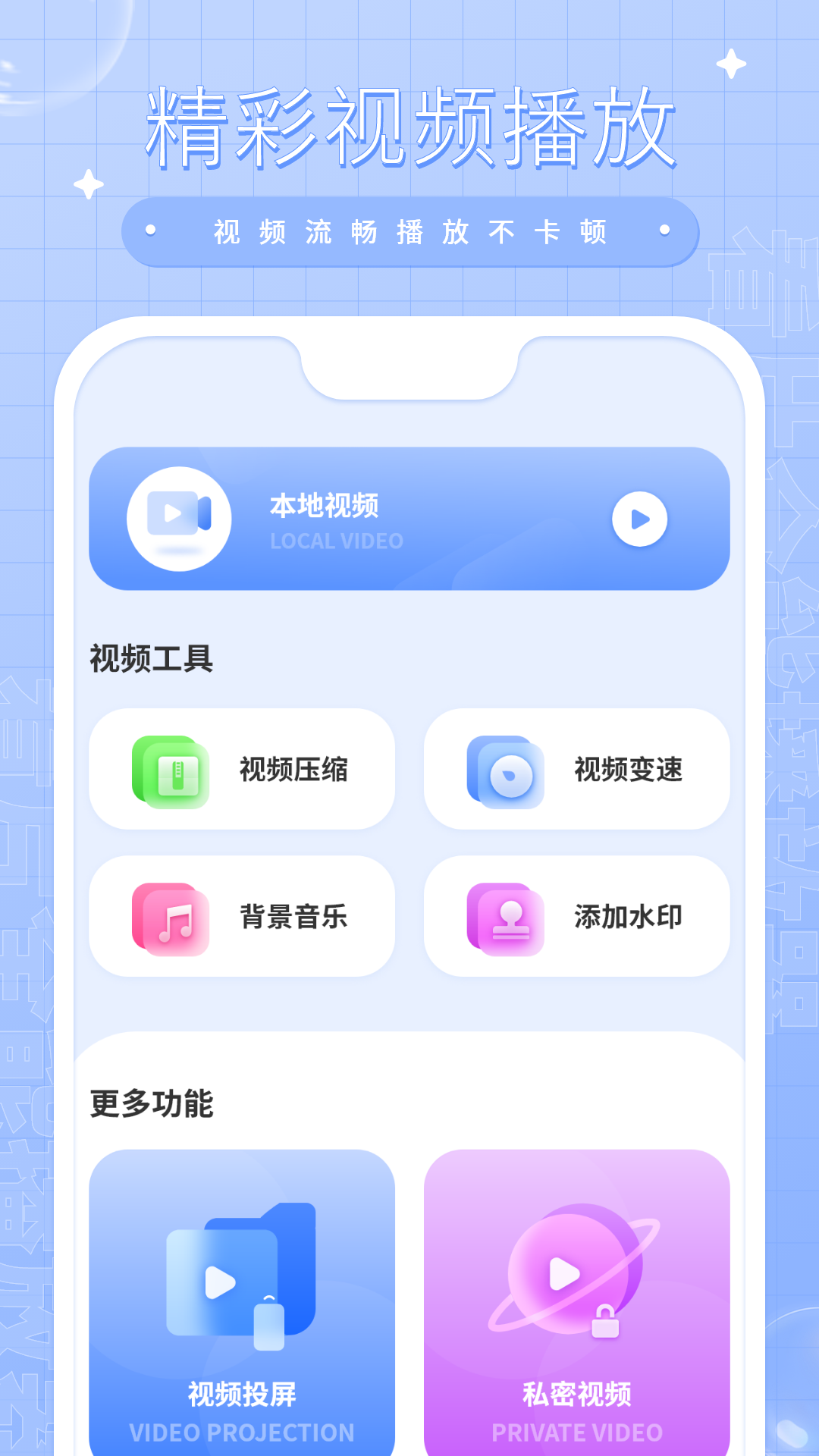
Task: Tap the 视频流畅播放不卡顿 banner
Action: click(409, 232)
